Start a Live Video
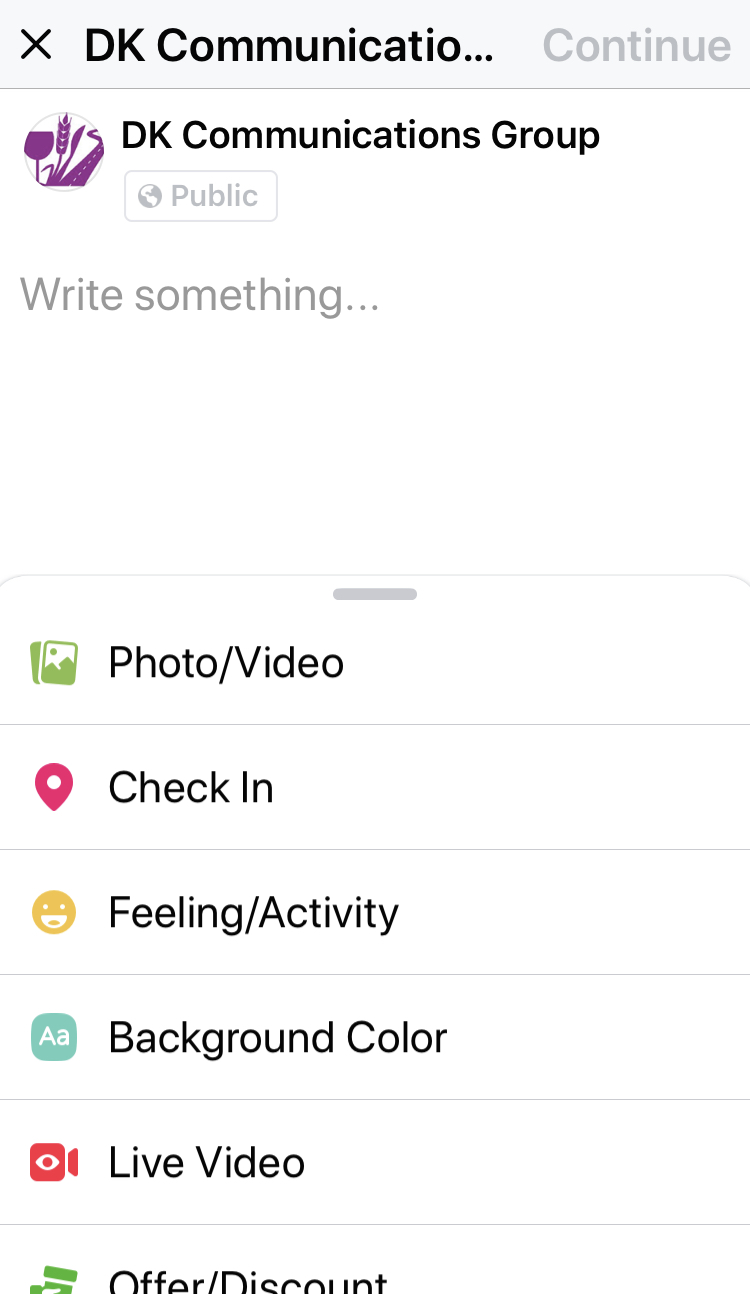 pos(206,1163)
